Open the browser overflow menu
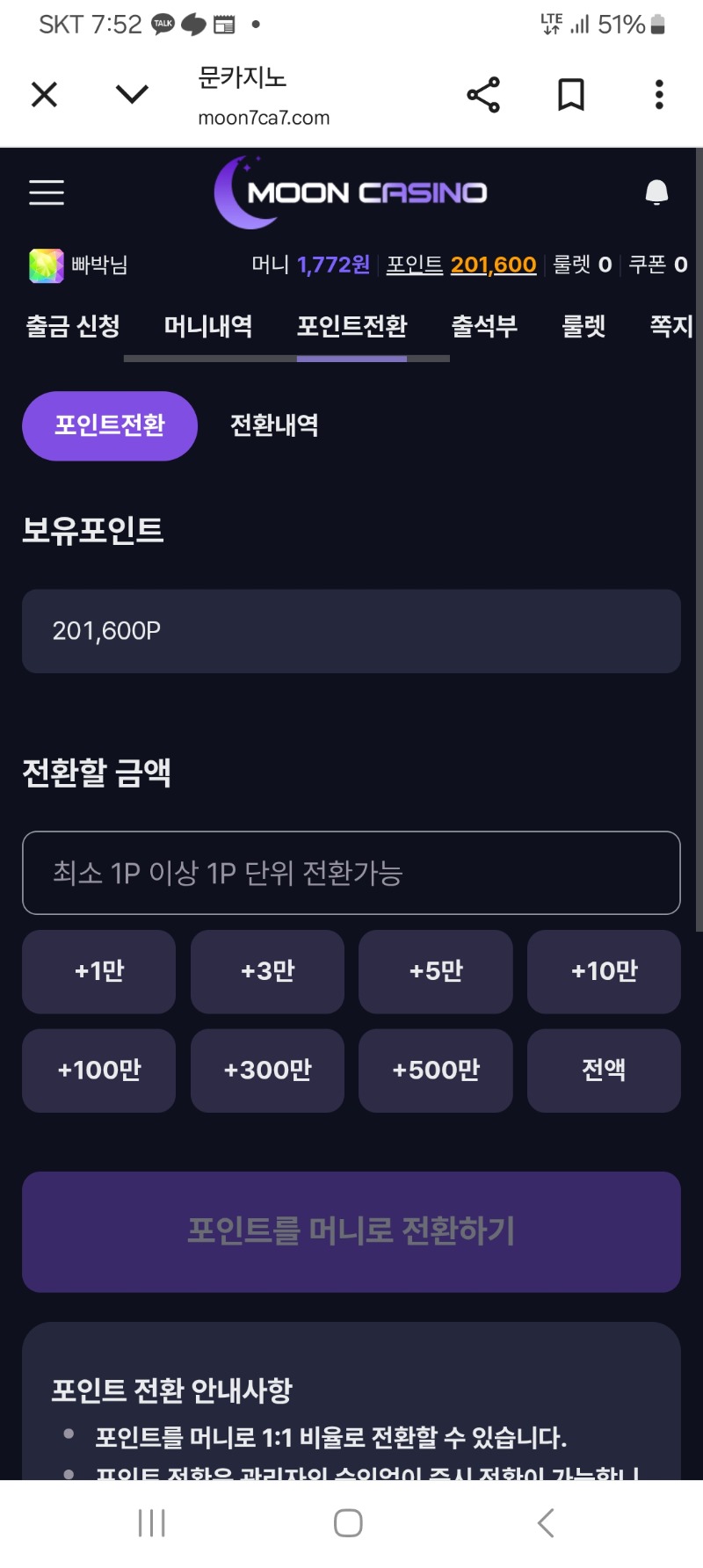Image resolution: width=703 pixels, height=1568 pixels. [659, 94]
